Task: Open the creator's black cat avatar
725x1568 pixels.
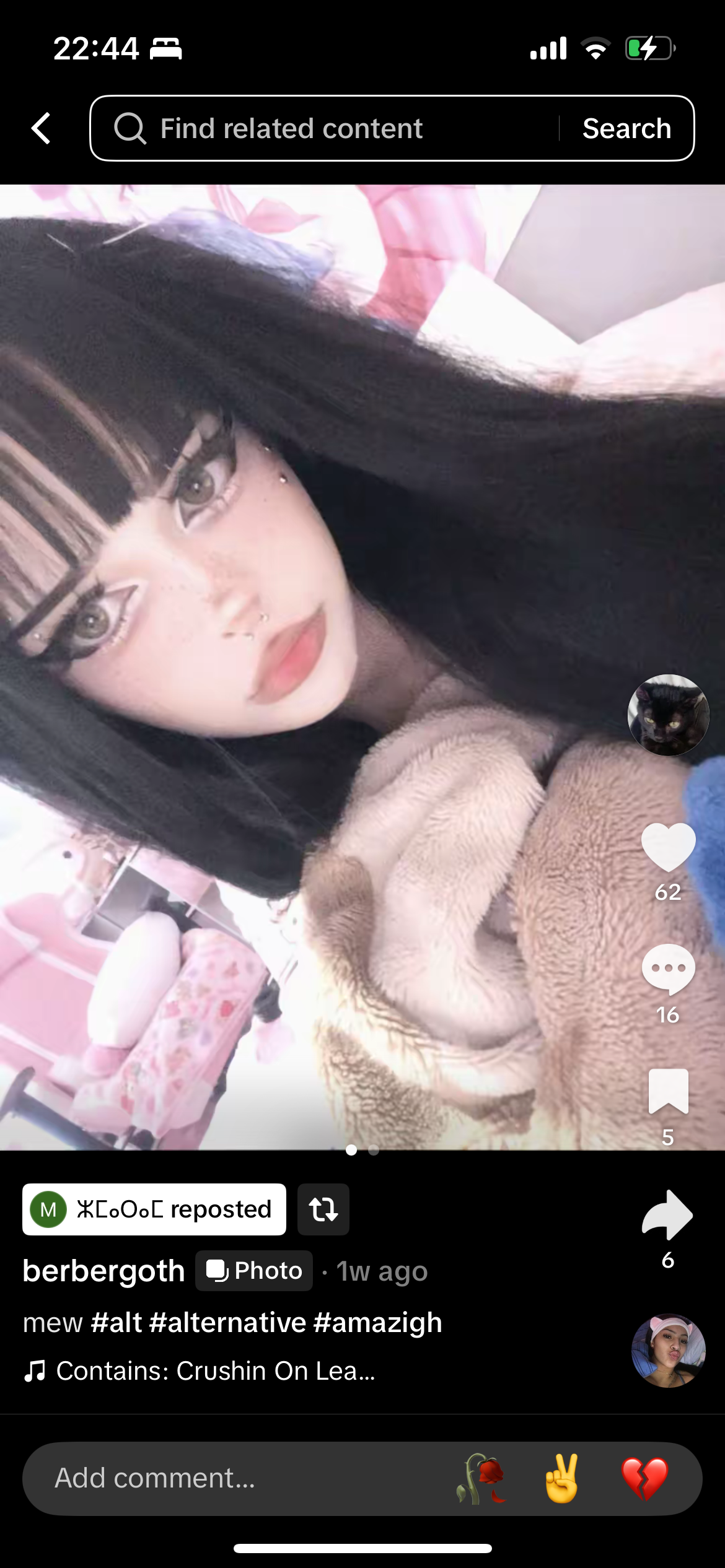Action: 668,715
